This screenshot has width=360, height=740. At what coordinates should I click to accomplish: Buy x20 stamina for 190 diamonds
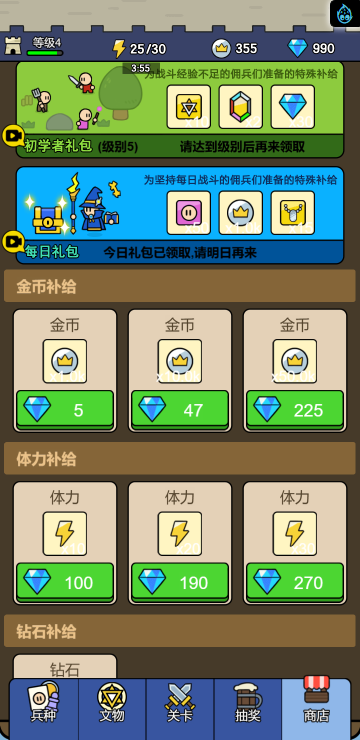tap(180, 581)
